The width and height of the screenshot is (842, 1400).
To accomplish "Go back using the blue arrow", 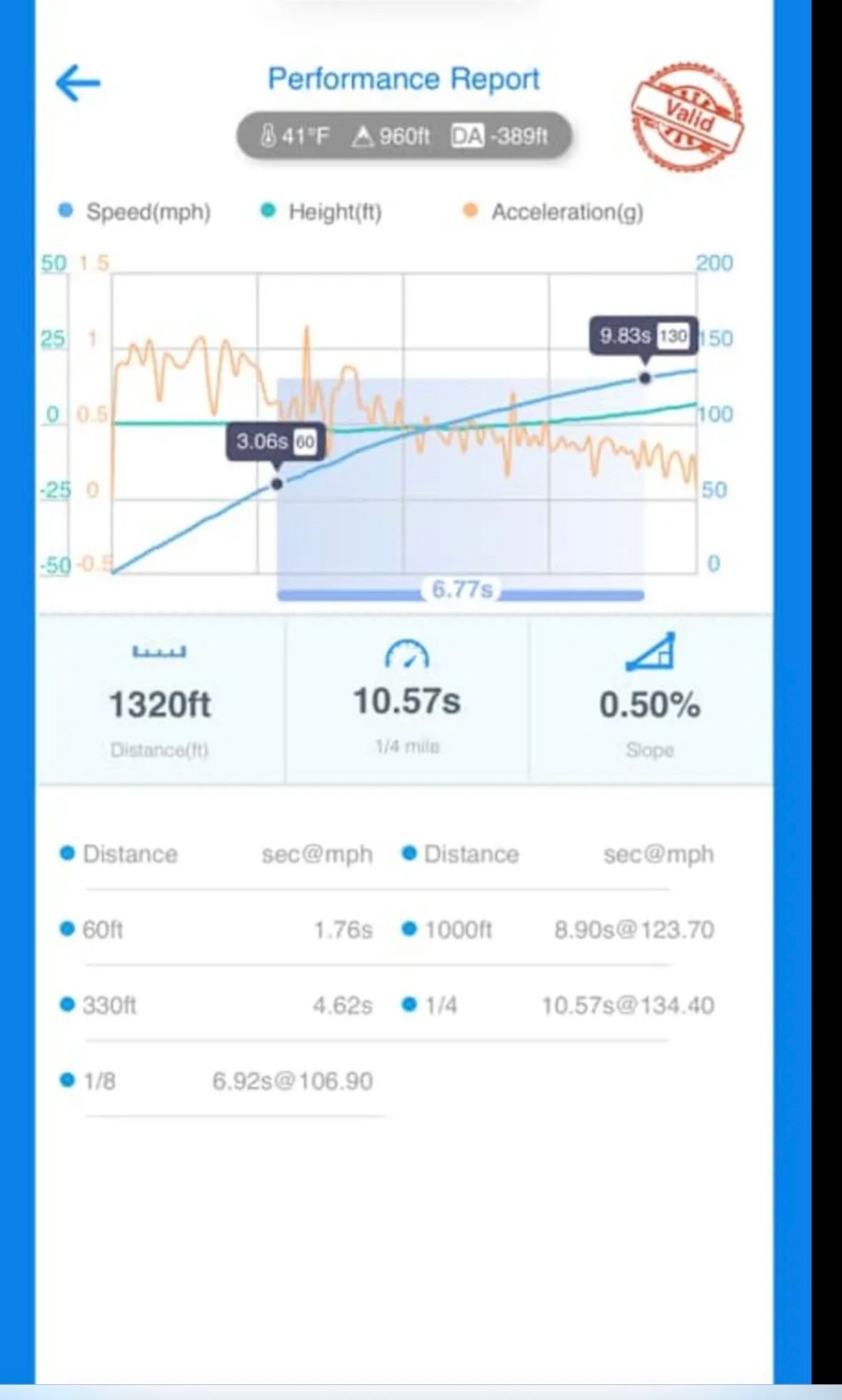I will pos(78,83).
